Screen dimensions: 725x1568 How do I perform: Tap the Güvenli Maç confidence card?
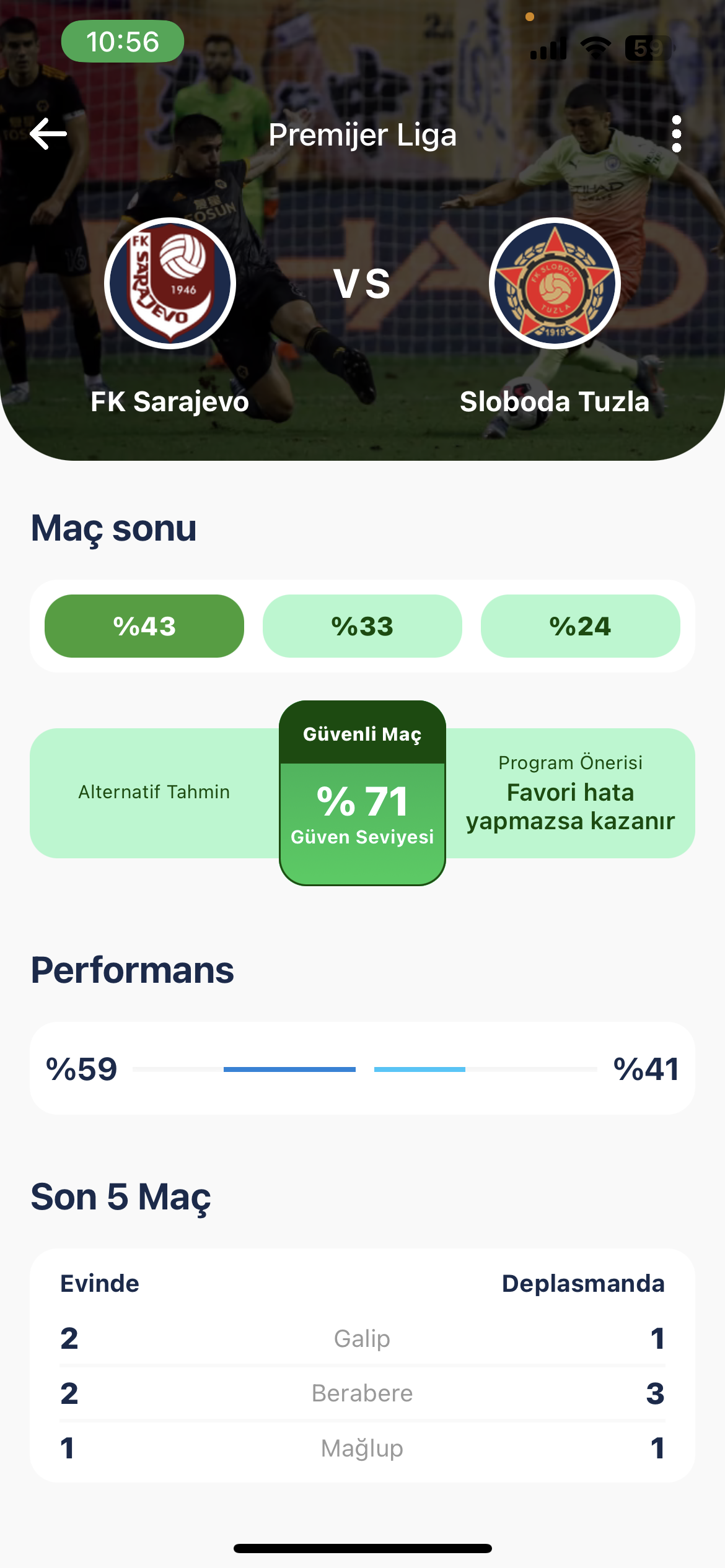point(362,794)
